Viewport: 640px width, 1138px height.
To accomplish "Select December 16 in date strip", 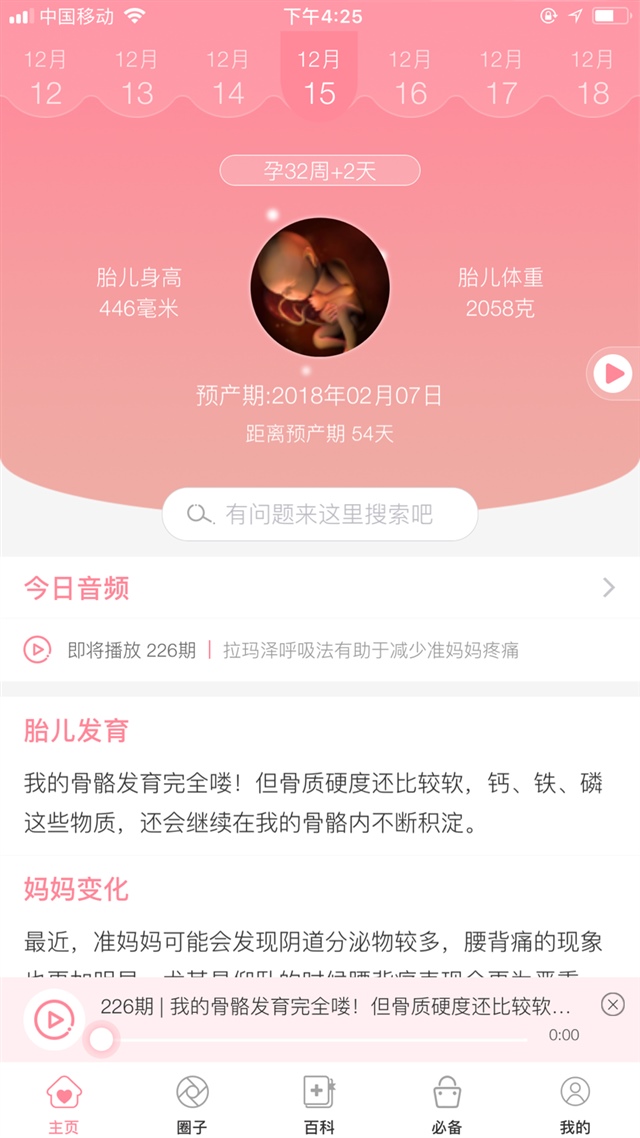I will 410,78.
